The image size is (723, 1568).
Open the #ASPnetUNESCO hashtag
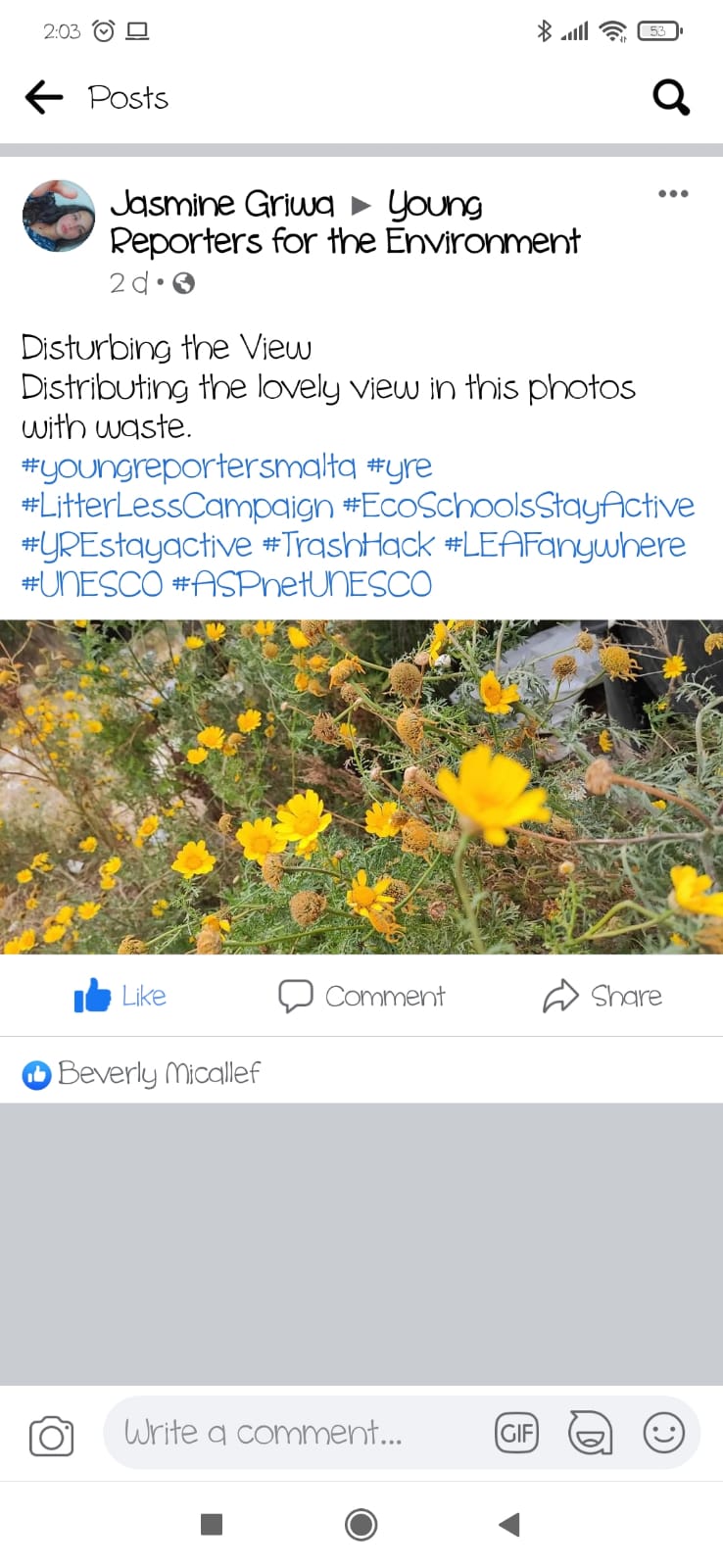click(302, 584)
